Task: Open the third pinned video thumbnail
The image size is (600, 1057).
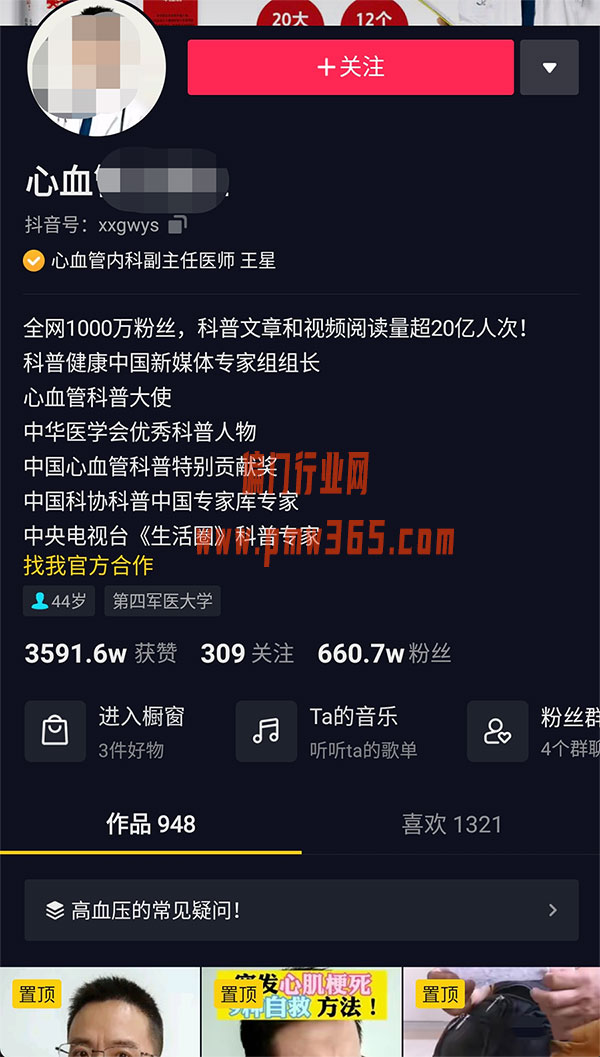Action: pyautogui.click(x=501, y=1012)
